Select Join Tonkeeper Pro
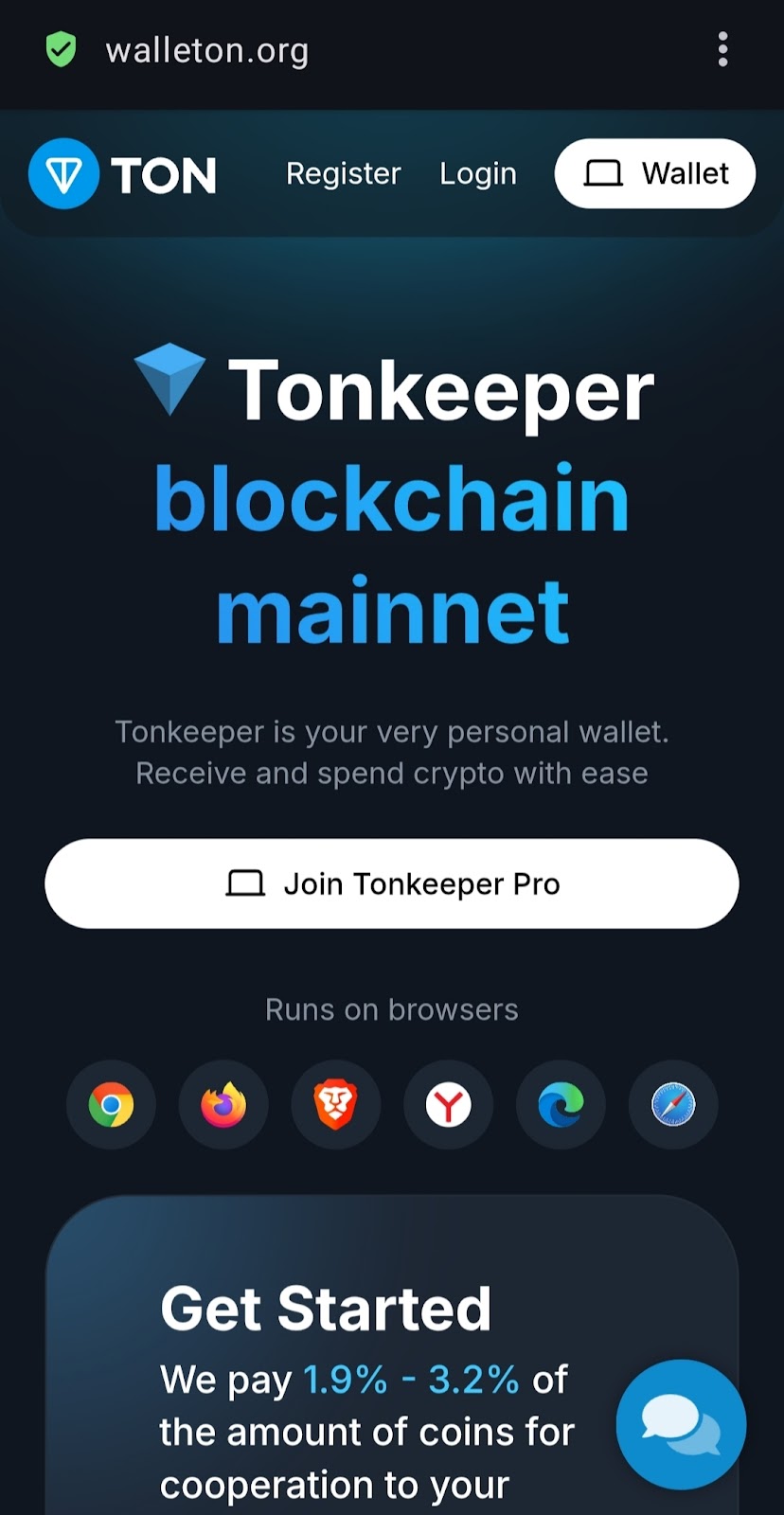The width and height of the screenshot is (784, 1515). pyautogui.click(x=392, y=883)
